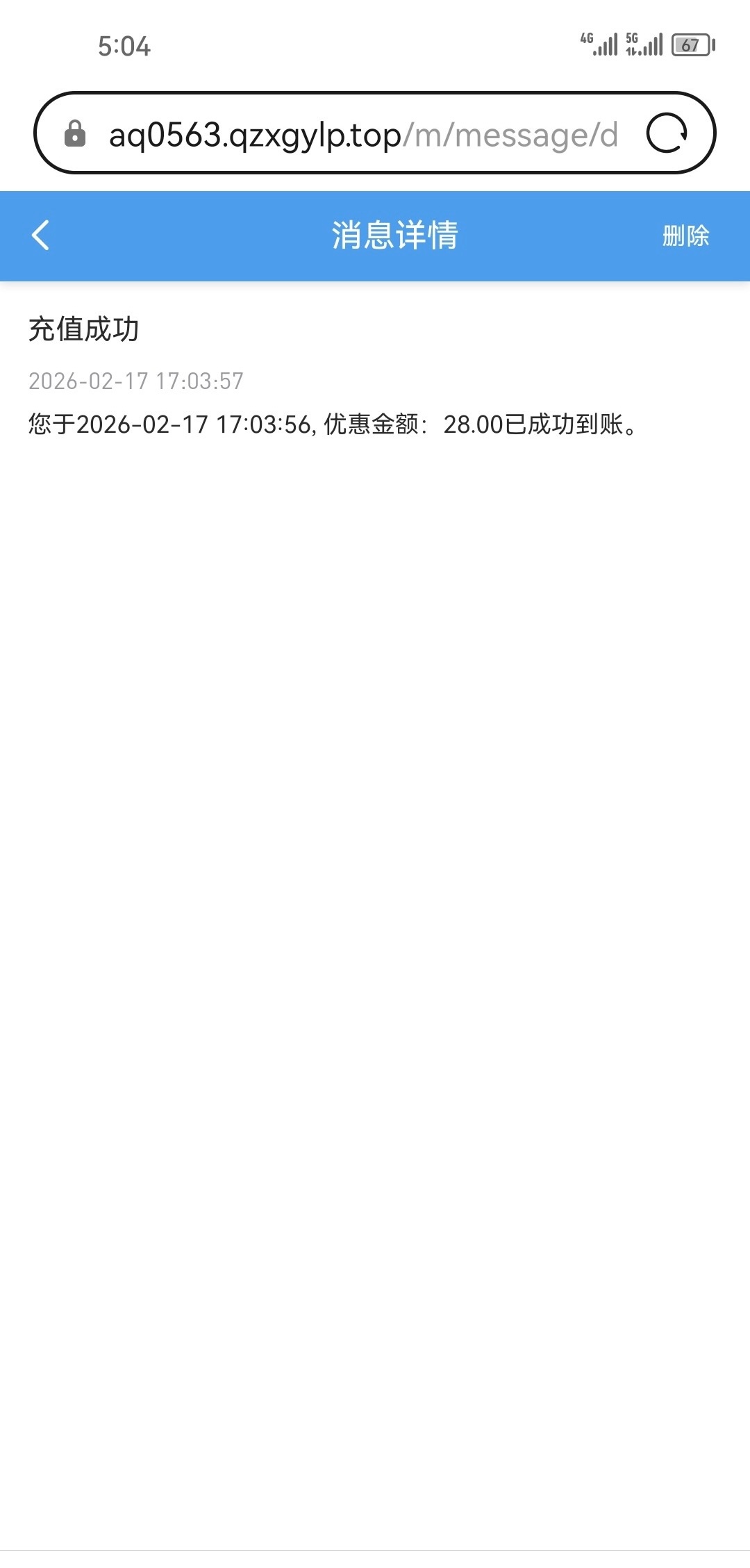Viewport: 750px width, 1568px height.
Task: Go back from the 消息详情 page
Action: (x=41, y=236)
